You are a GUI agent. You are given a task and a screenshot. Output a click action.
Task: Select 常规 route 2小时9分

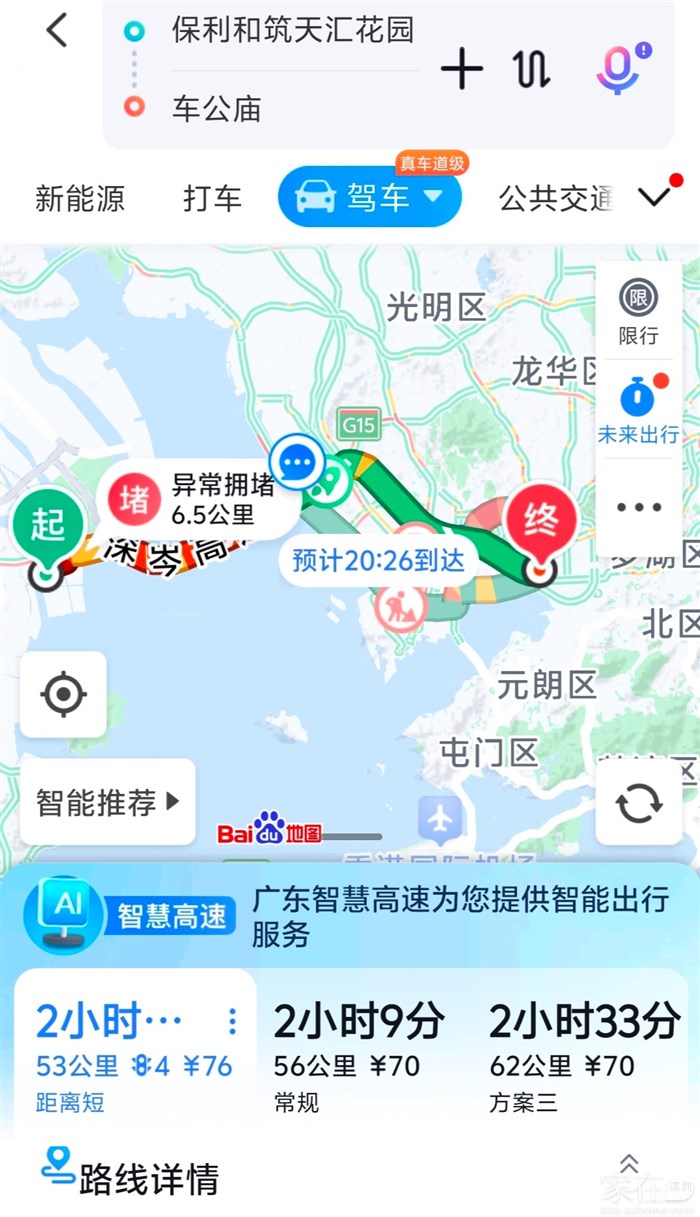click(360, 1057)
